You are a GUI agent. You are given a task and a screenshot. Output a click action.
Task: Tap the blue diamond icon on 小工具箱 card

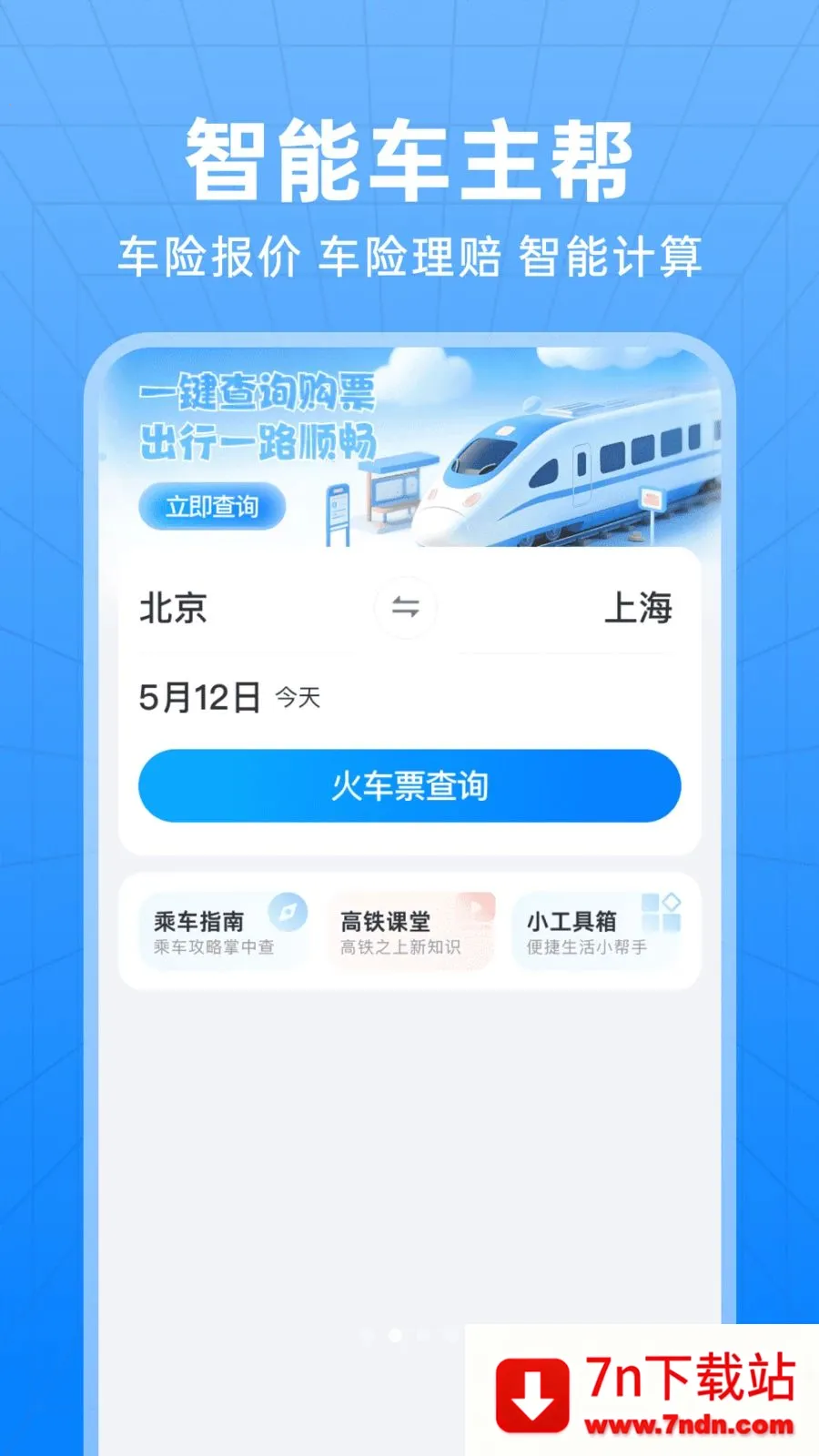pos(672,901)
